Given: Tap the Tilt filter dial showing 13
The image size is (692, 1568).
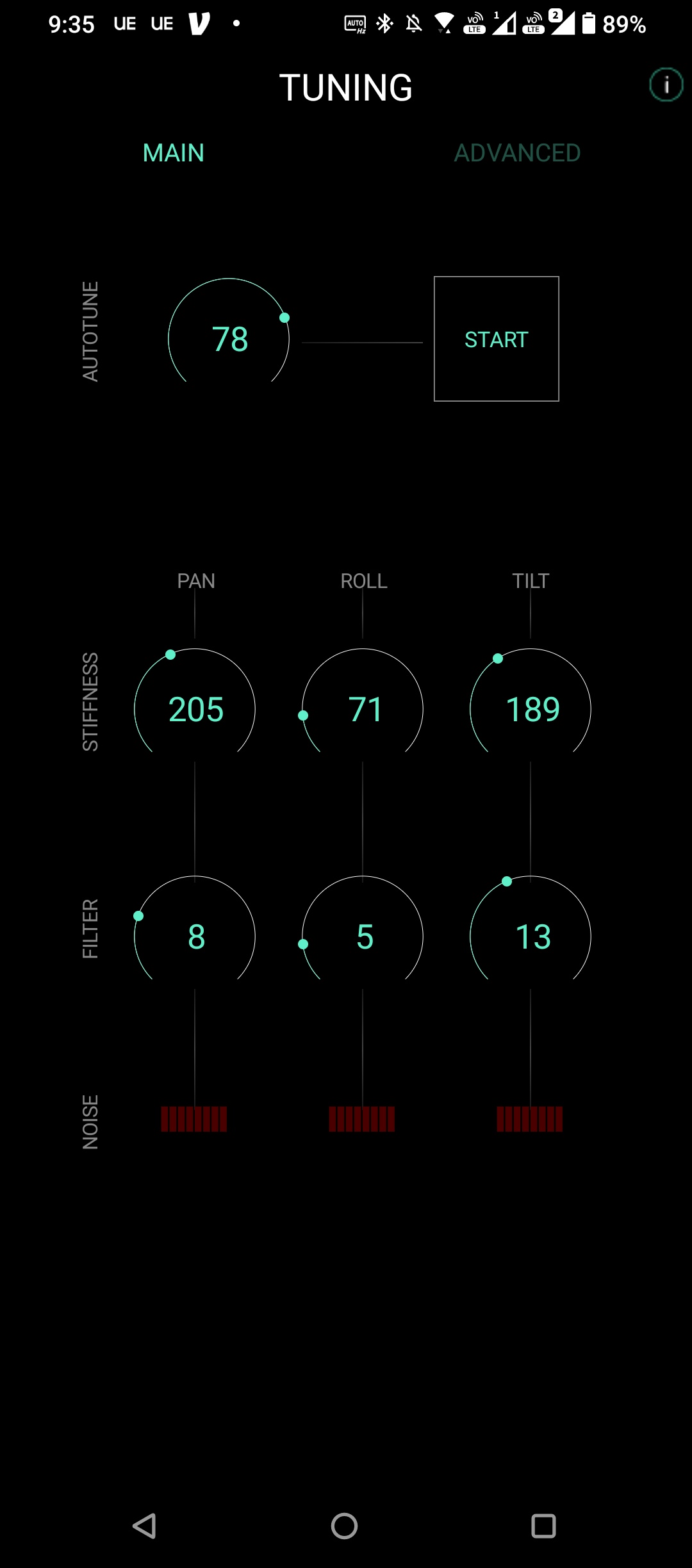Looking at the screenshot, I should tap(531, 929).
